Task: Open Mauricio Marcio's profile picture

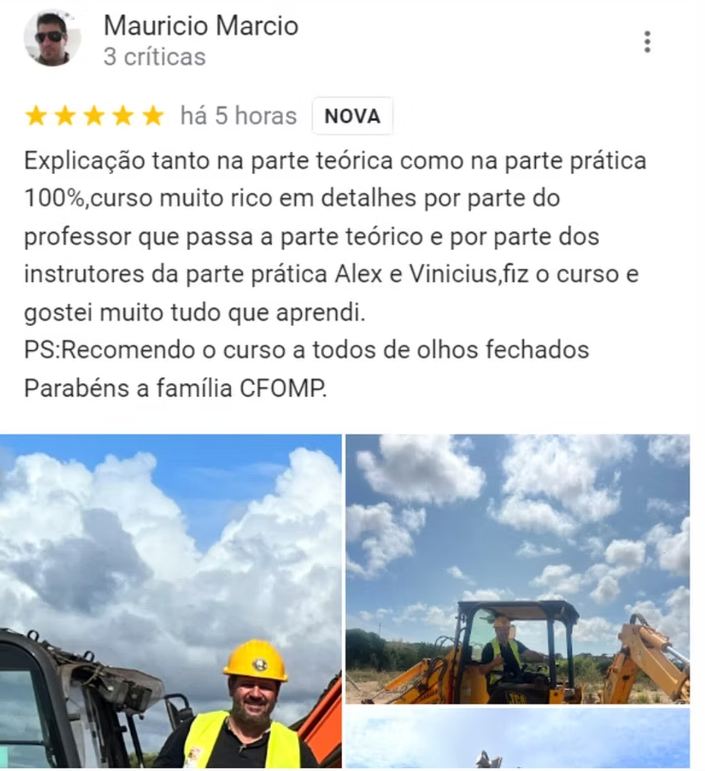Action: (x=50, y=39)
